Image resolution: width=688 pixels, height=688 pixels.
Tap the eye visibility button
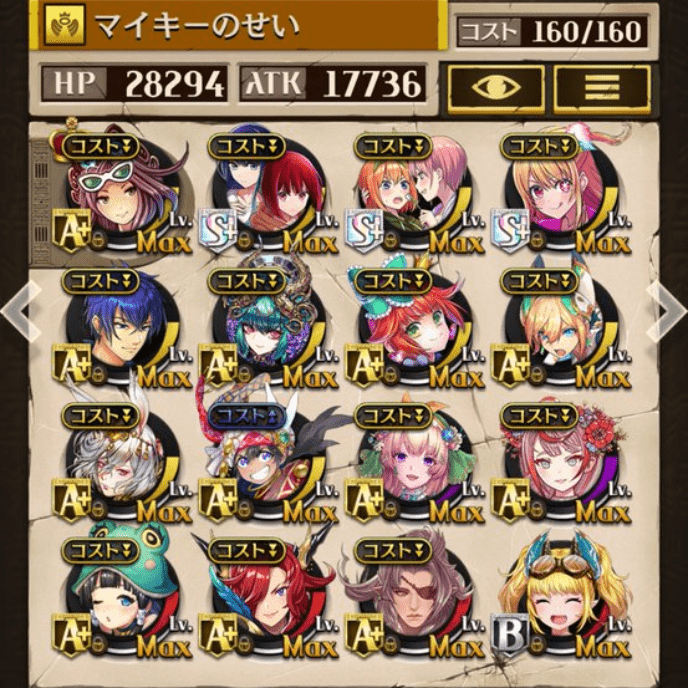point(496,88)
